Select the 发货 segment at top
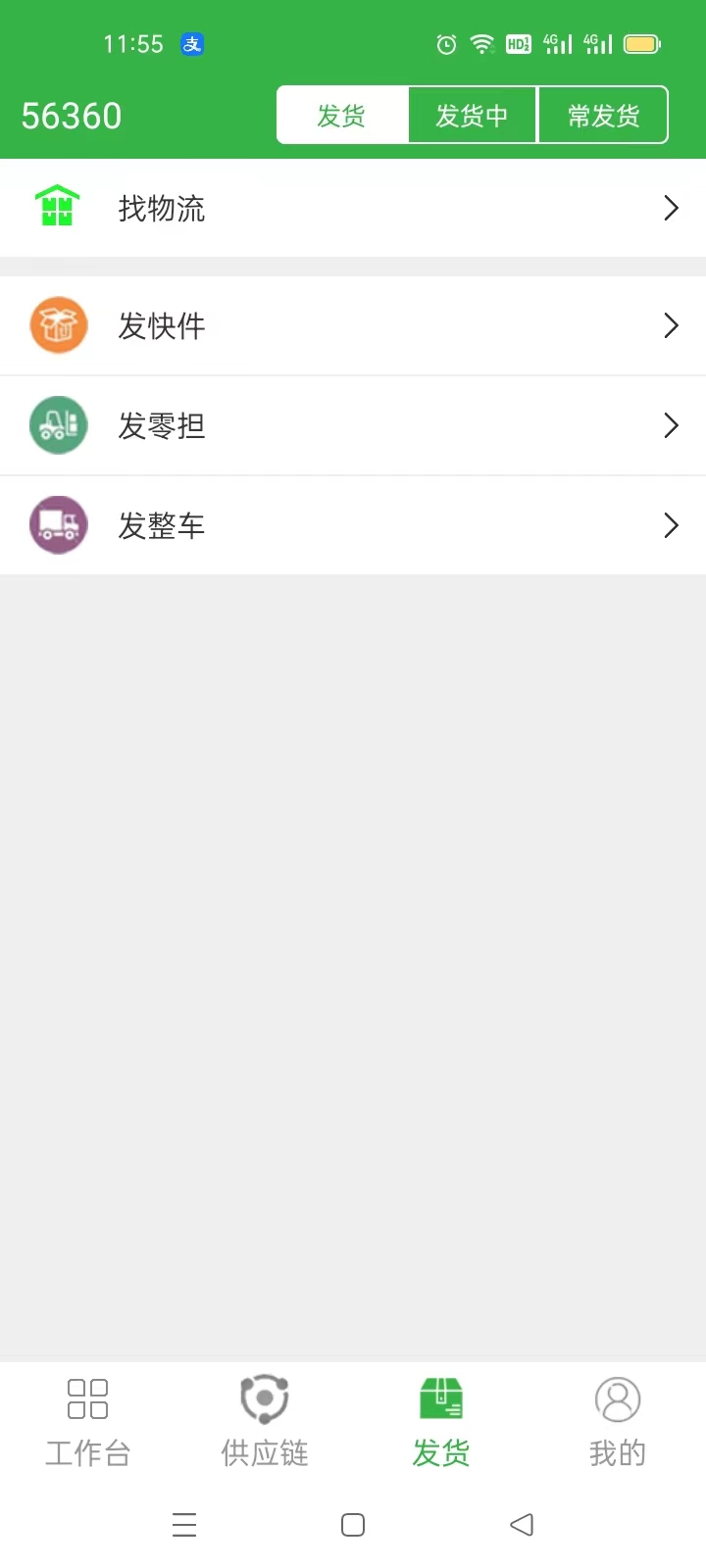Image resolution: width=706 pixels, height=1568 pixels. click(x=342, y=116)
